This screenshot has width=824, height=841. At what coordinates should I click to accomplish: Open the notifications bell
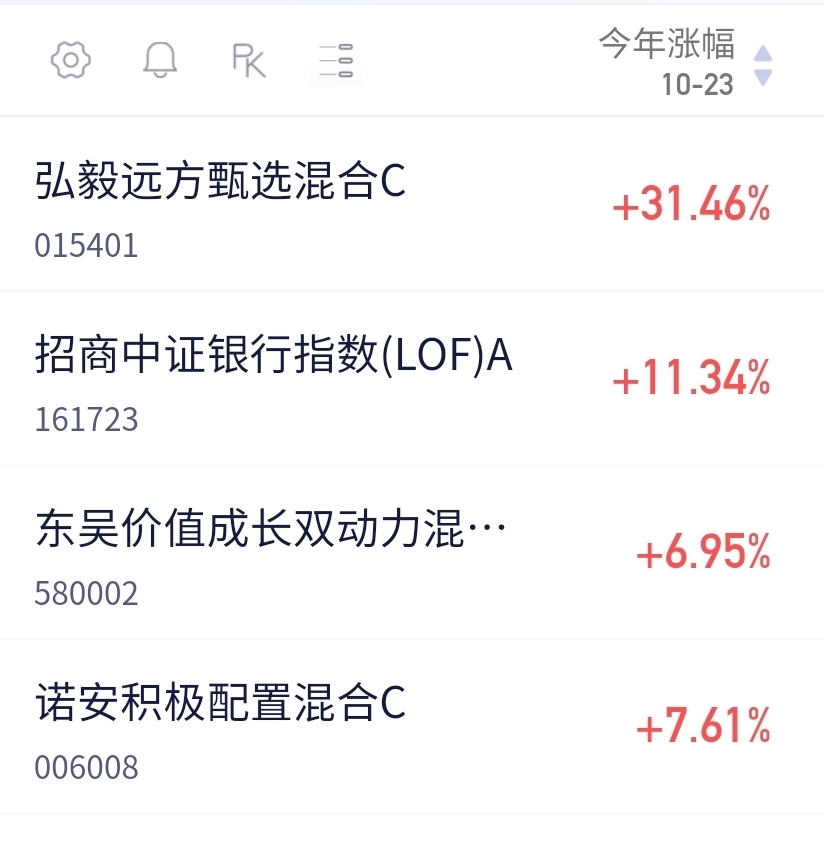click(x=160, y=60)
